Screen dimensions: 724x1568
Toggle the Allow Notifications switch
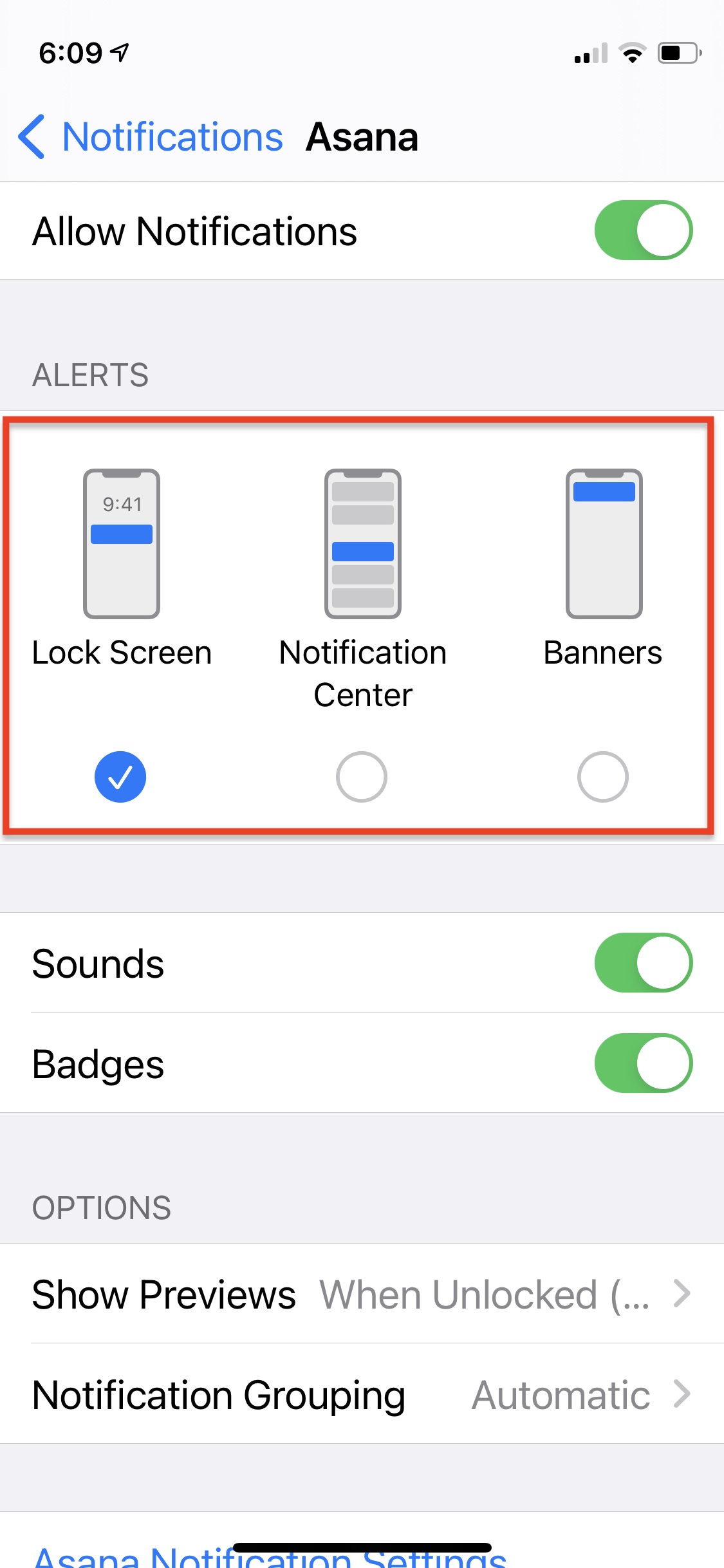coord(643,230)
